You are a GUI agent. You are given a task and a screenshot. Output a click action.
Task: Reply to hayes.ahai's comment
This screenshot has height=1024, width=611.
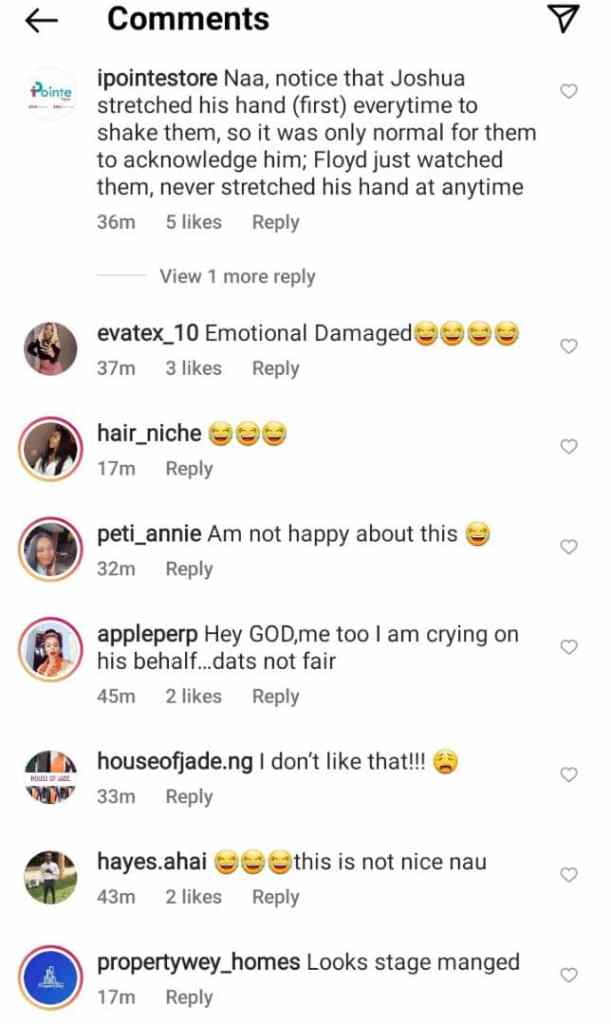coord(275,897)
